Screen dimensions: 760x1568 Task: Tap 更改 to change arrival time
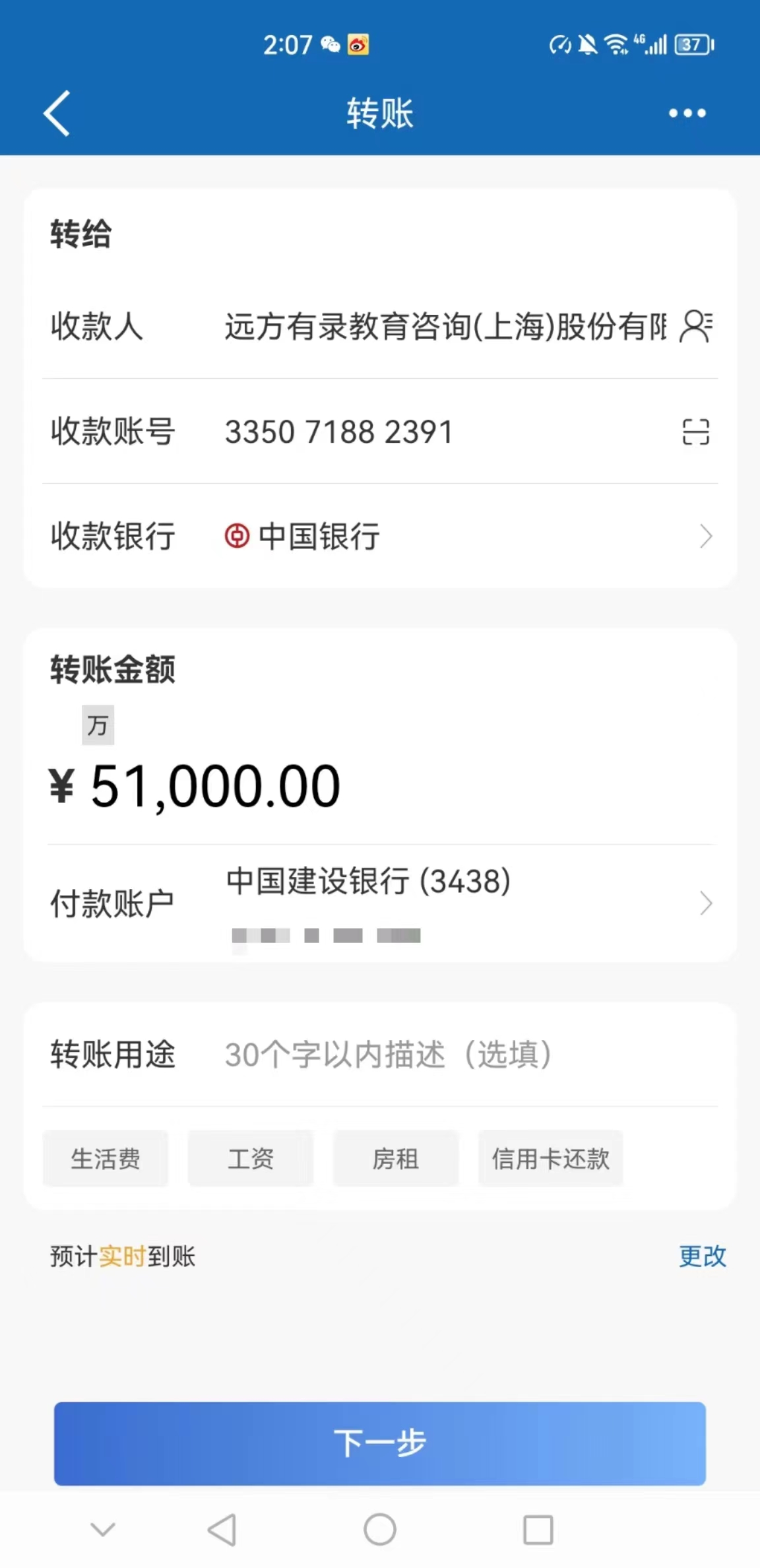click(x=702, y=1257)
